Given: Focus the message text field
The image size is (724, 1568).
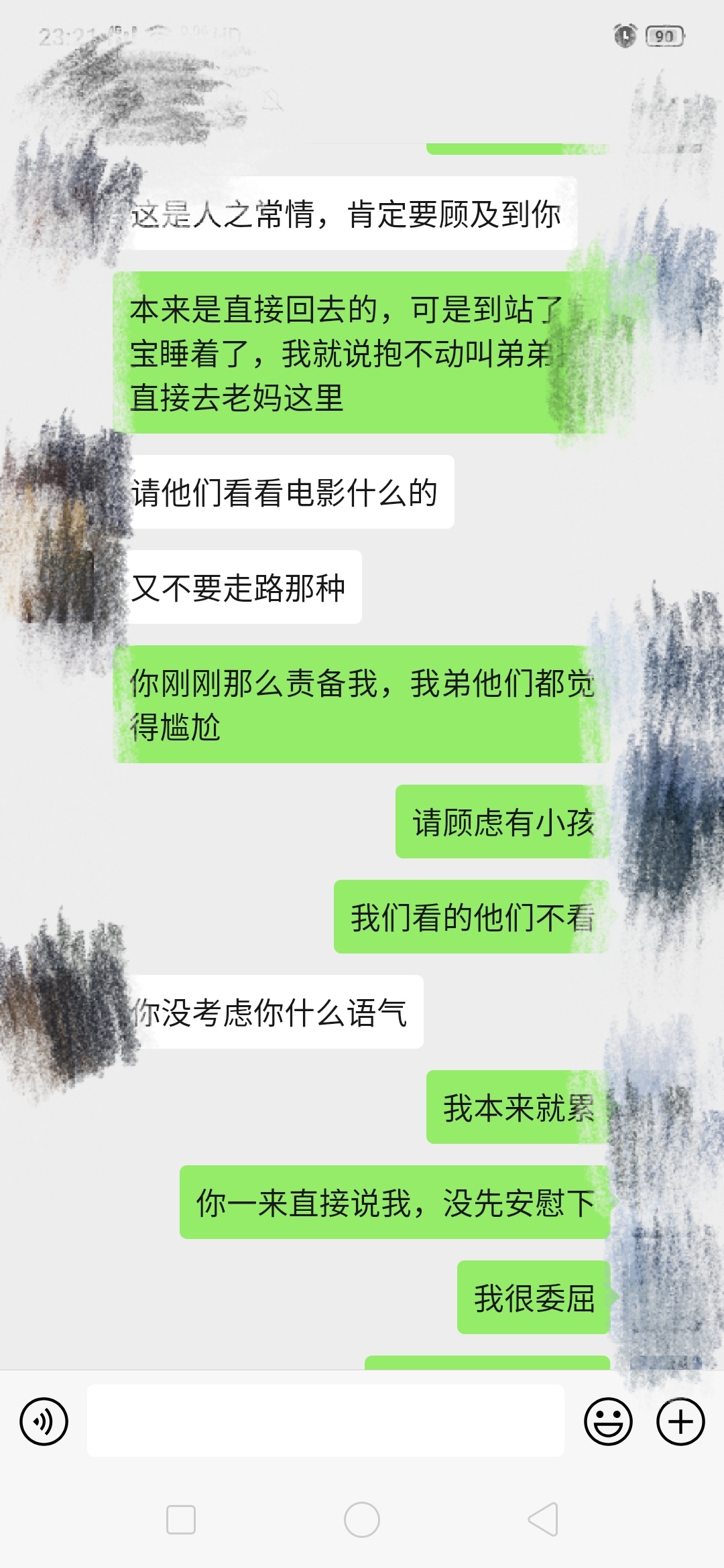Looking at the screenshot, I should (x=325, y=1421).
